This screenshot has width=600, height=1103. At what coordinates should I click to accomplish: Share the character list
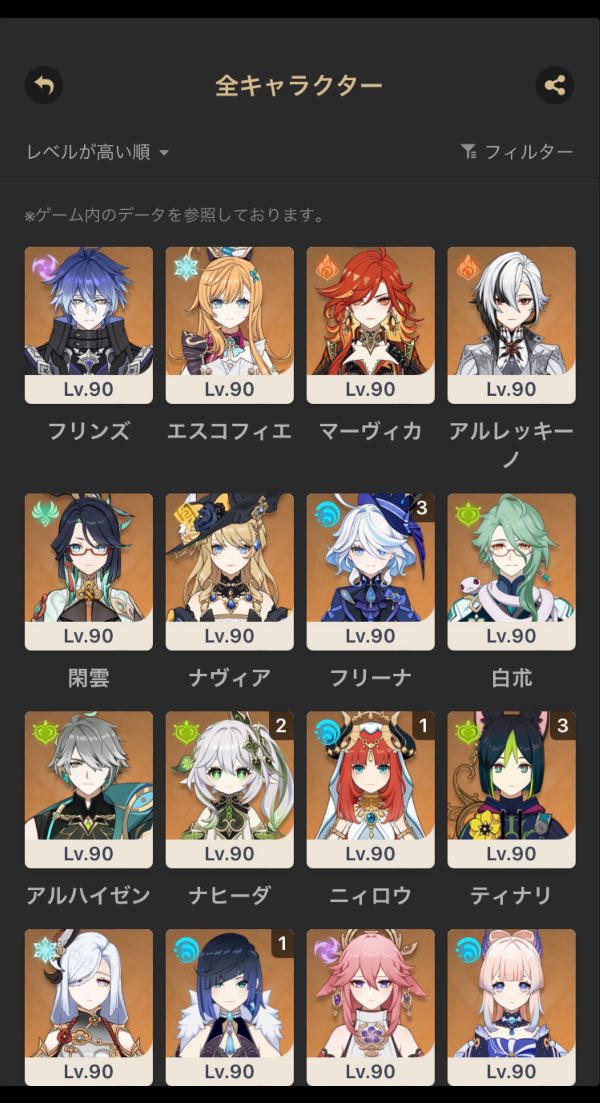point(555,85)
